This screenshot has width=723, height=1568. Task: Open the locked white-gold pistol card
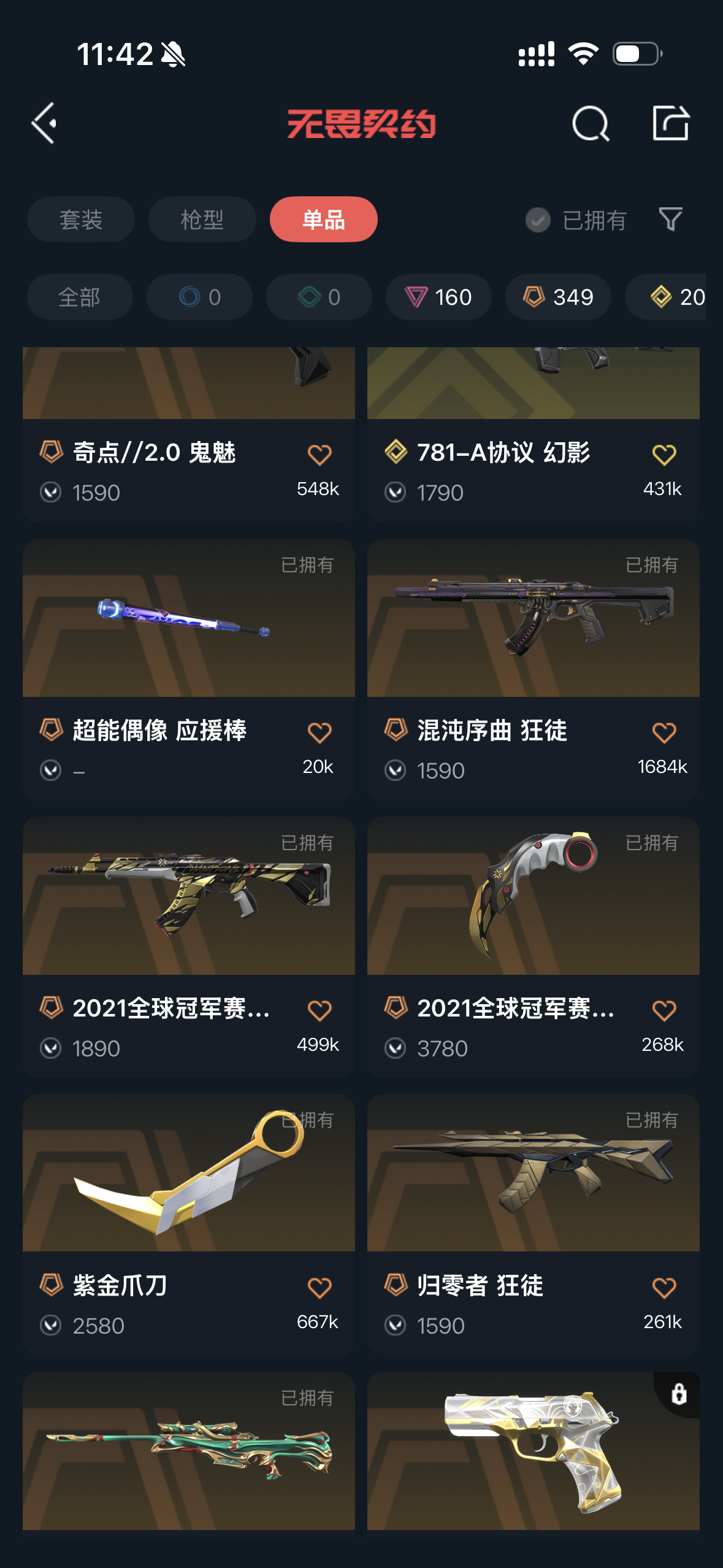533,1451
